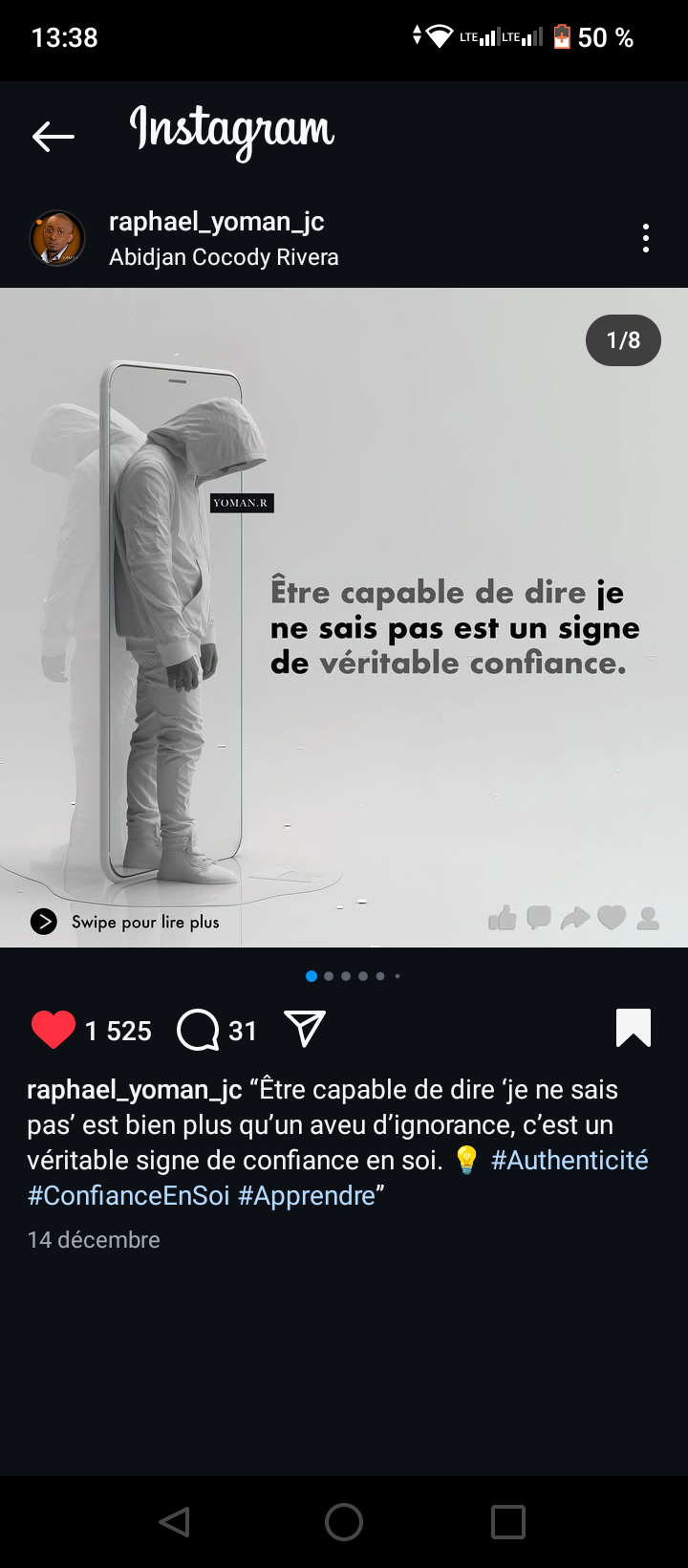688x1568 pixels.
Task: Open the raphael_yoman_jc username in the post header
Action: click(217, 222)
